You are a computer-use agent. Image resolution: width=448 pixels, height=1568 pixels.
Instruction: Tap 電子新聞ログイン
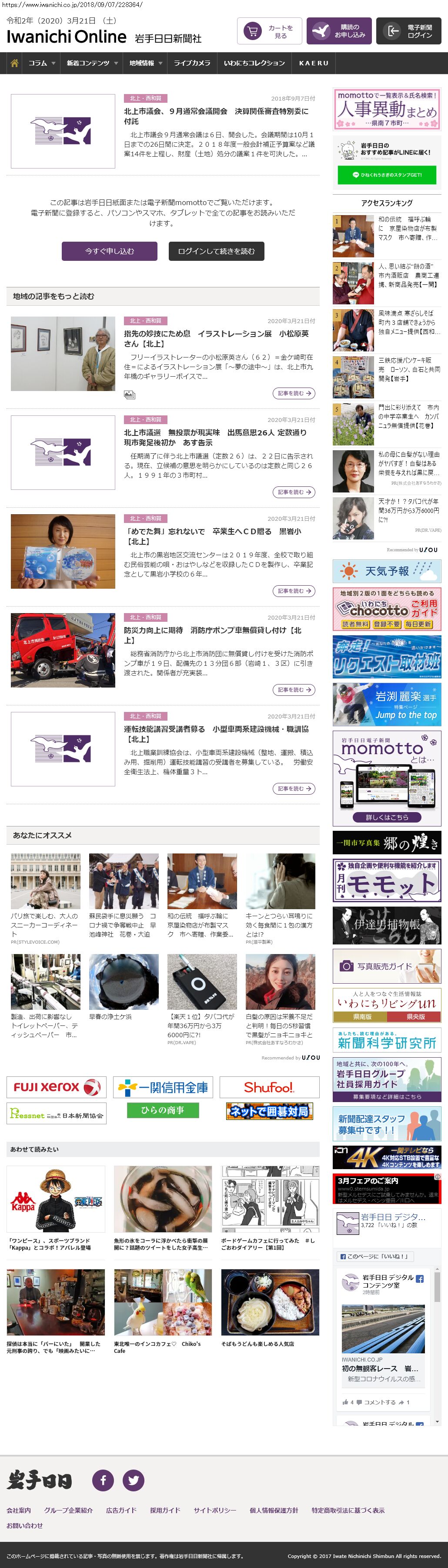coord(408,31)
